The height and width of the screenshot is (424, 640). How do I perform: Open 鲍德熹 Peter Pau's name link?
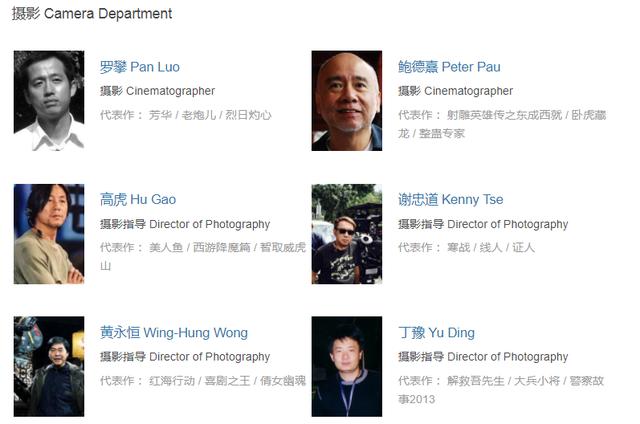click(x=449, y=67)
